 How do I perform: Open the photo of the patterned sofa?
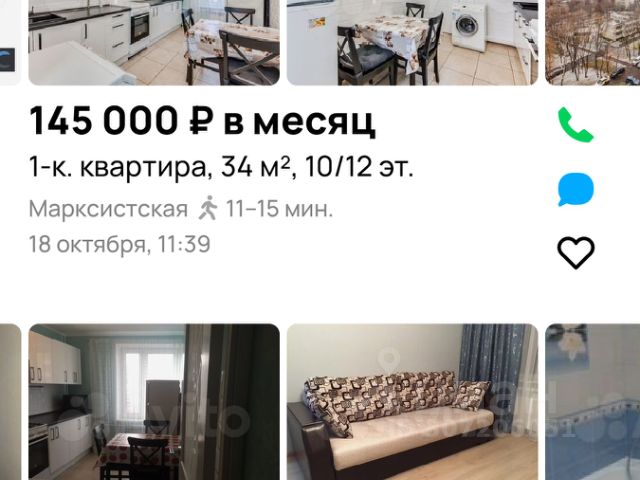tap(411, 401)
